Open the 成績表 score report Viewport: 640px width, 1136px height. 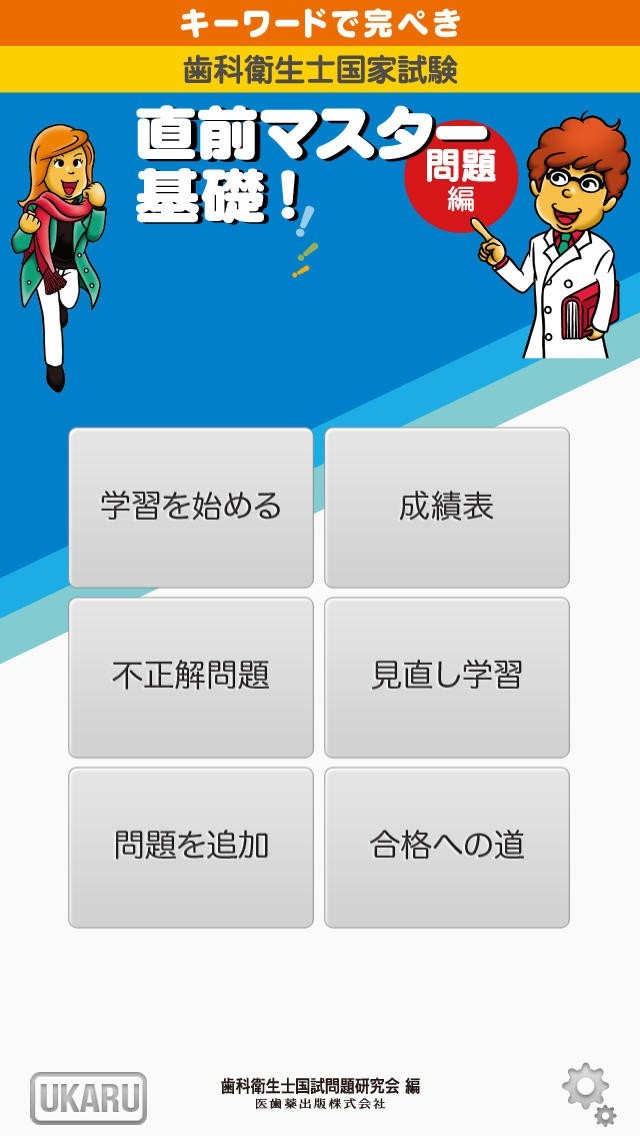click(447, 507)
